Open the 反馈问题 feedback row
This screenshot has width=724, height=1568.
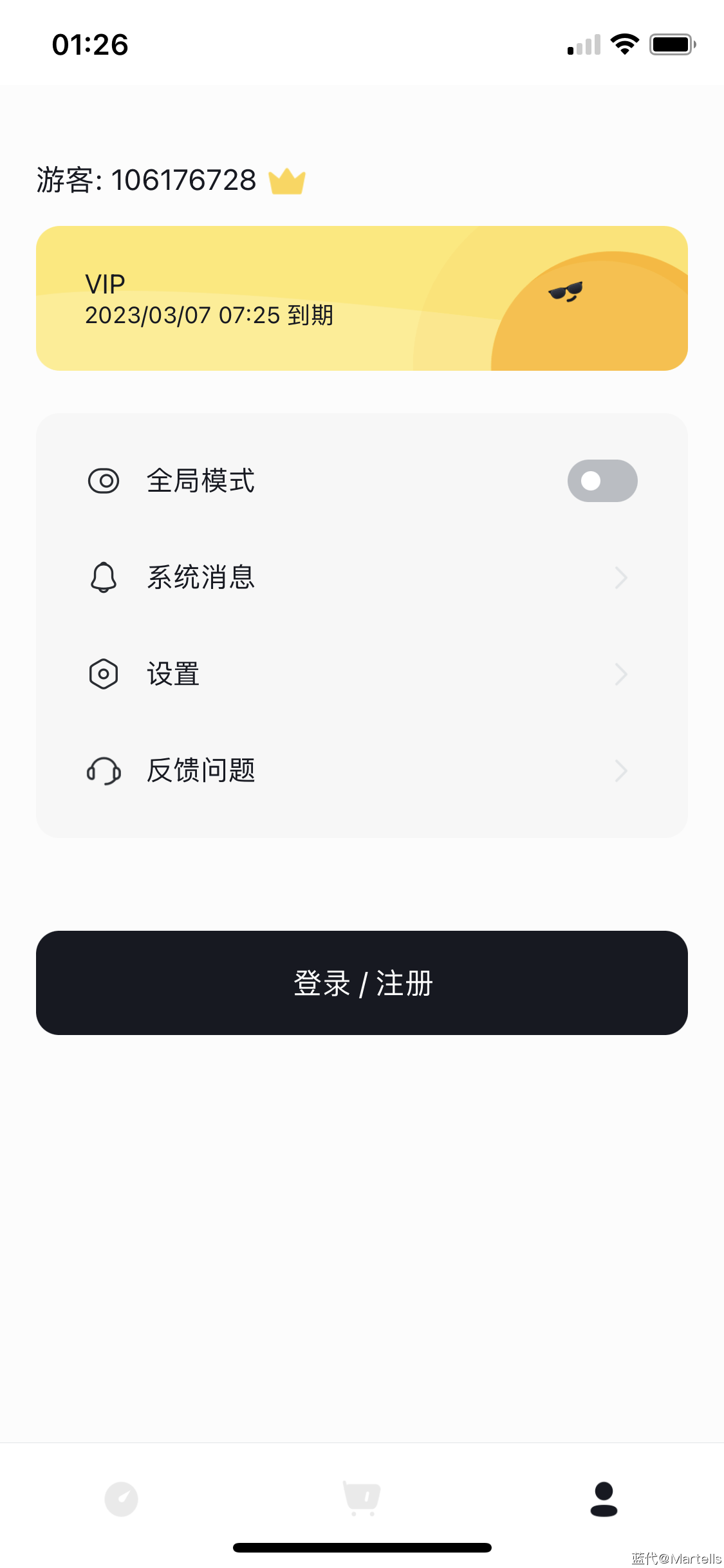point(362,770)
